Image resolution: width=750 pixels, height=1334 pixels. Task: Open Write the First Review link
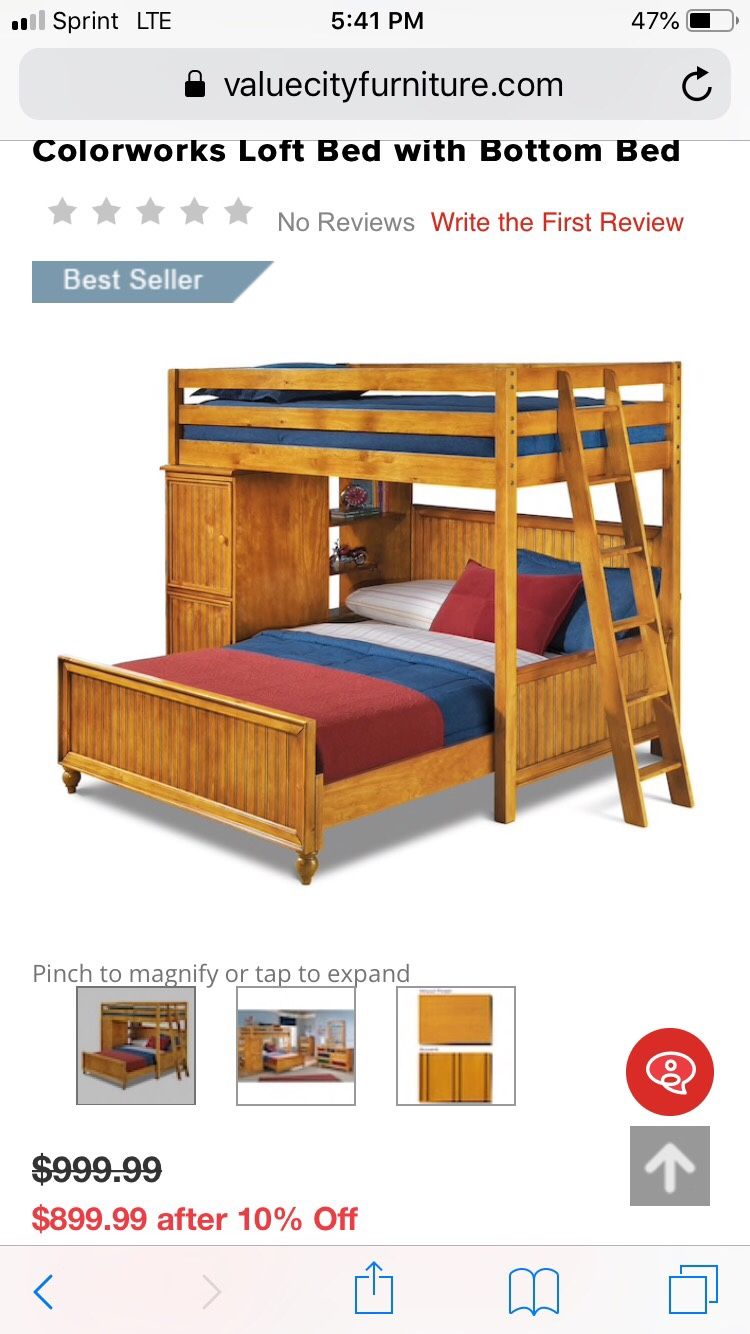click(557, 222)
